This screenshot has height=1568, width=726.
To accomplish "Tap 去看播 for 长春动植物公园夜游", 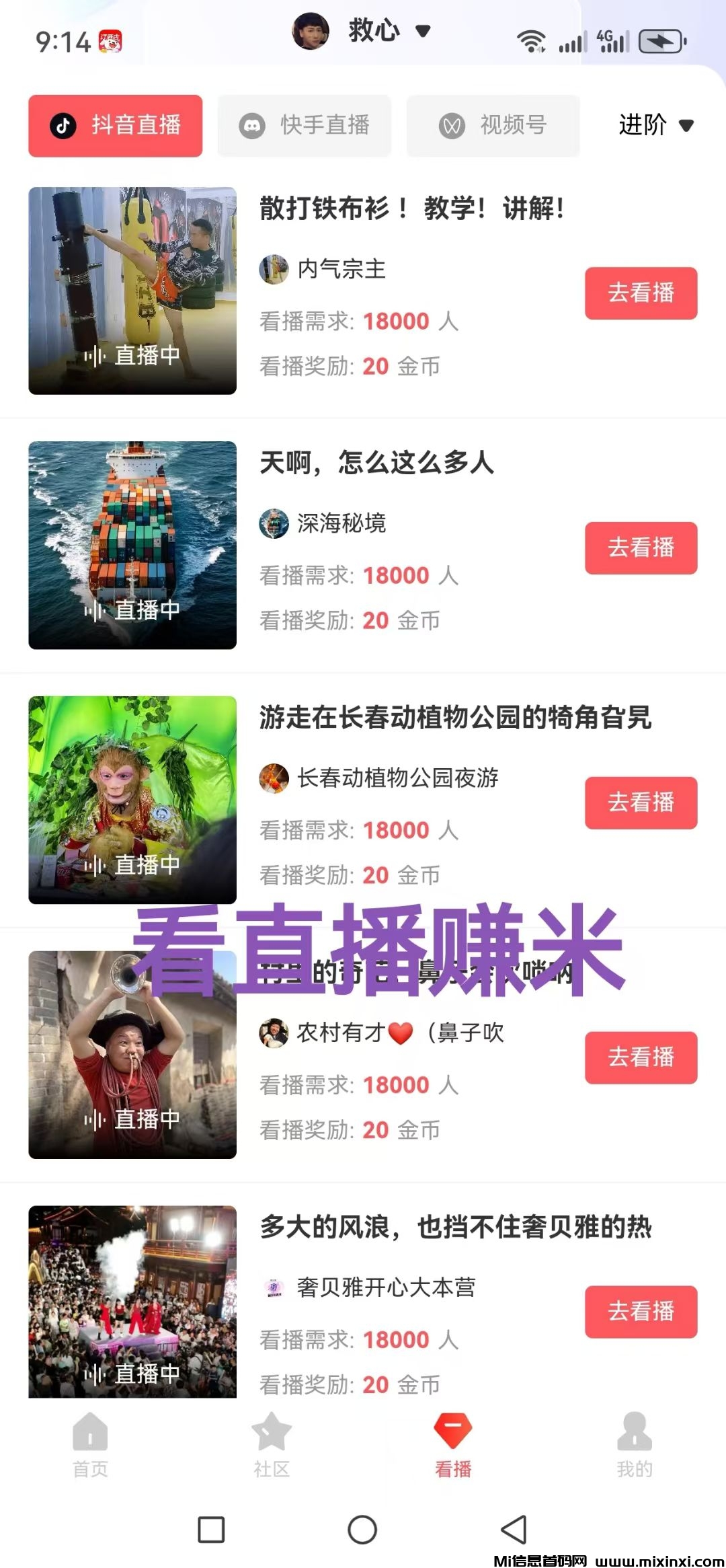I will tap(641, 802).
